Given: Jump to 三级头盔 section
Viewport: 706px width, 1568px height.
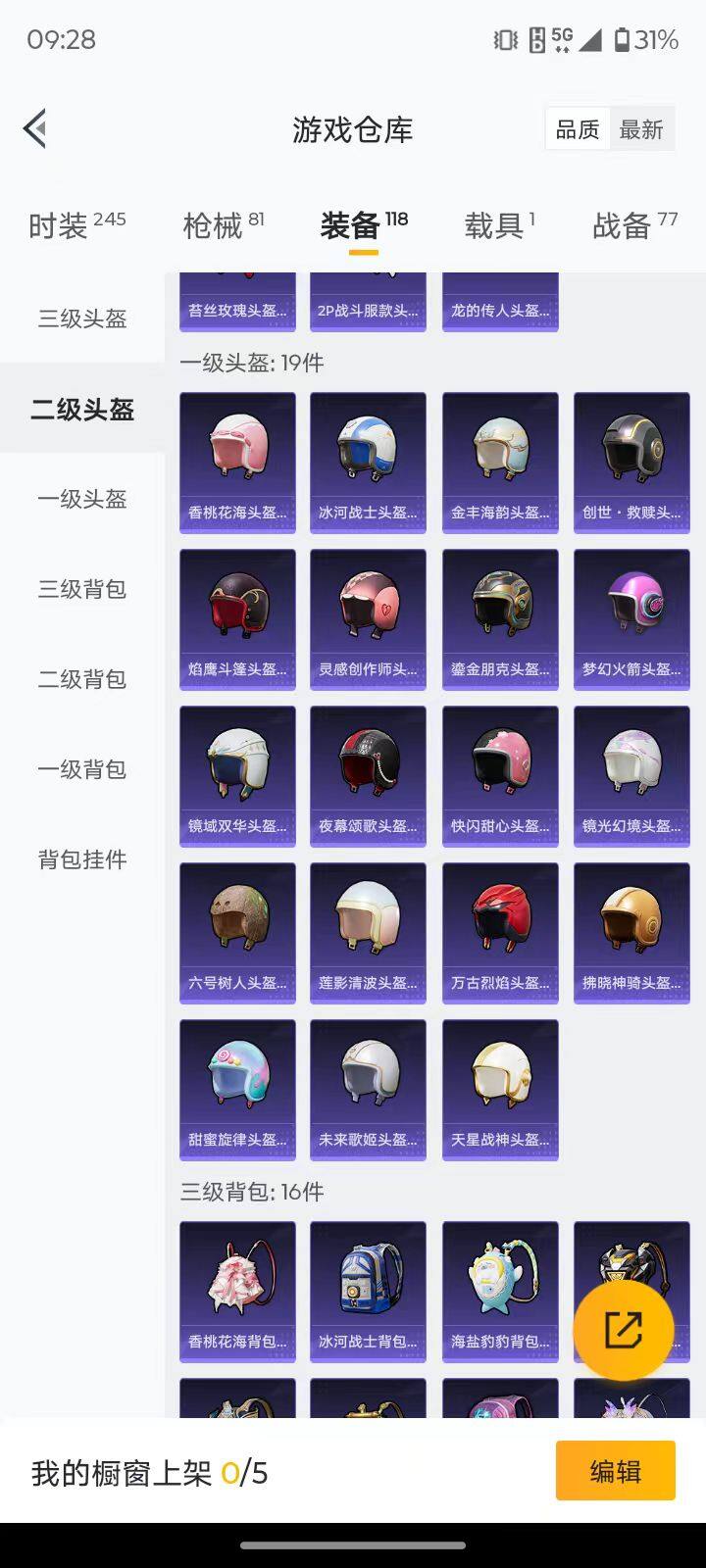Looking at the screenshot, I should pos(82,318).
